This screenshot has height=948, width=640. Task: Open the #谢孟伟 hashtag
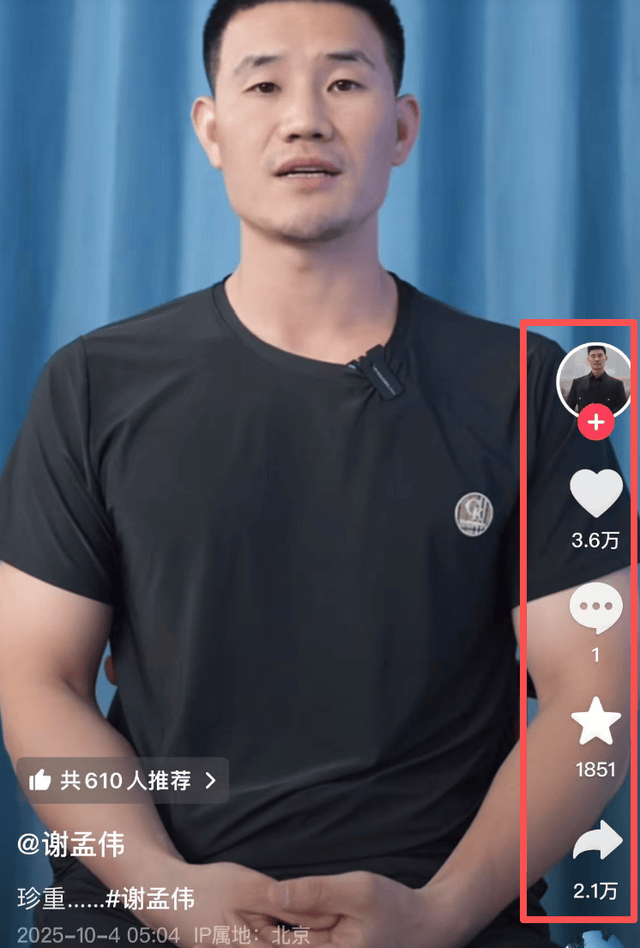(150, 898)
